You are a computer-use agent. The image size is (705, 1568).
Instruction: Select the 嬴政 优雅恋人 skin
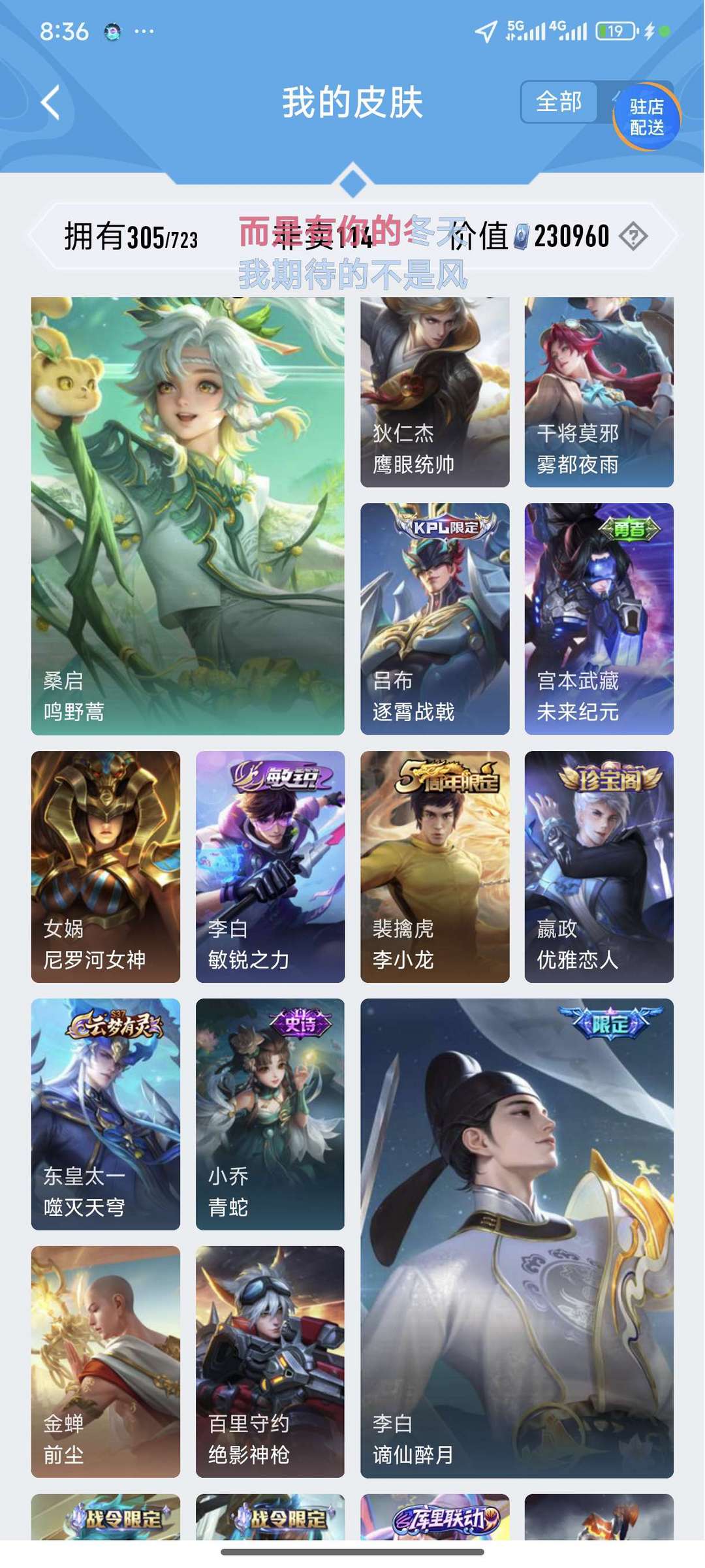[x=599, y=867]
